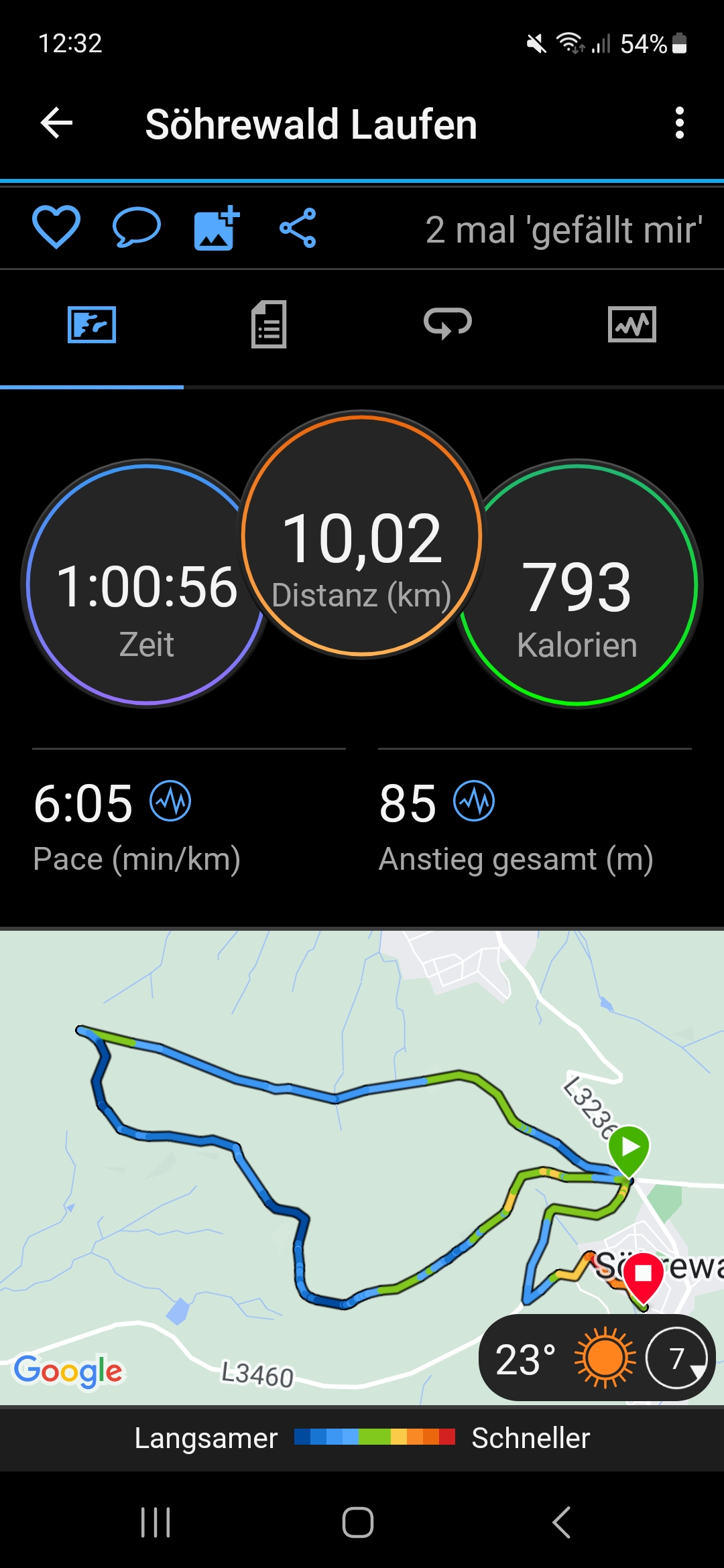Screen dimensions: 724x1568
Task: Add a photo to this activity
Action: [217, 228]
